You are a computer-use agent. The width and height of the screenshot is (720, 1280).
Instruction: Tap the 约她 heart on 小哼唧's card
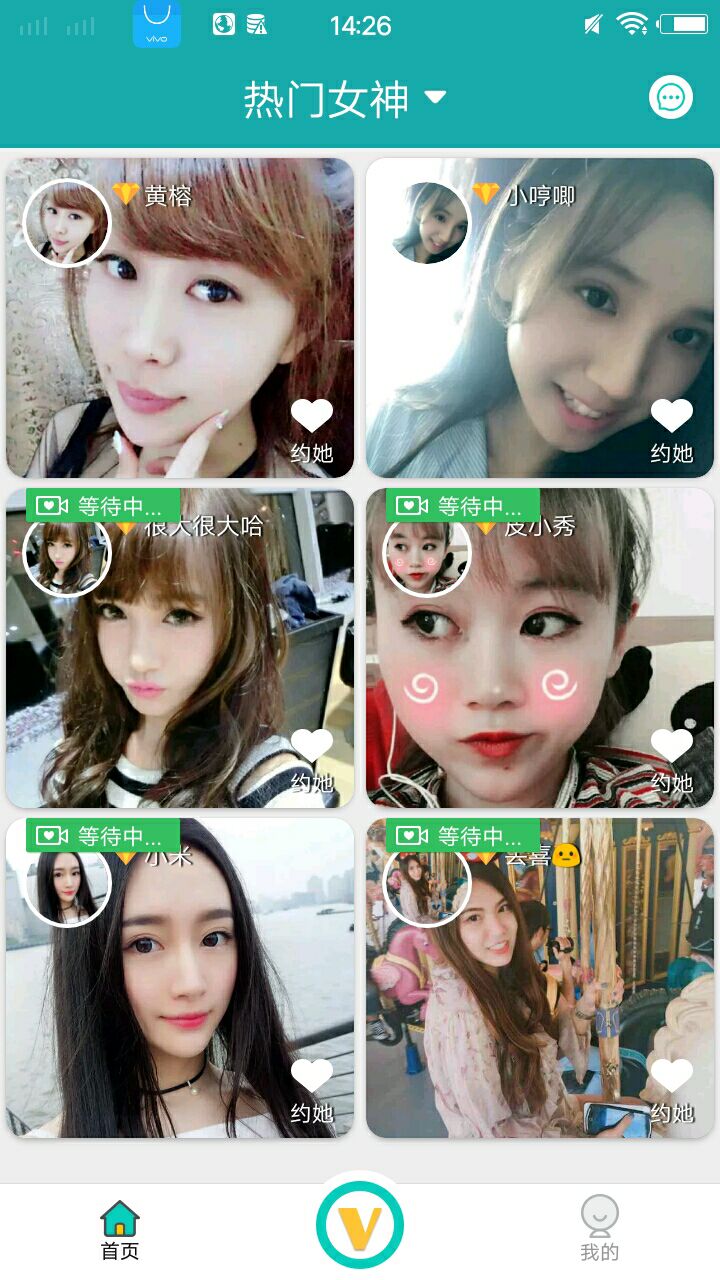tap(671, 430)
